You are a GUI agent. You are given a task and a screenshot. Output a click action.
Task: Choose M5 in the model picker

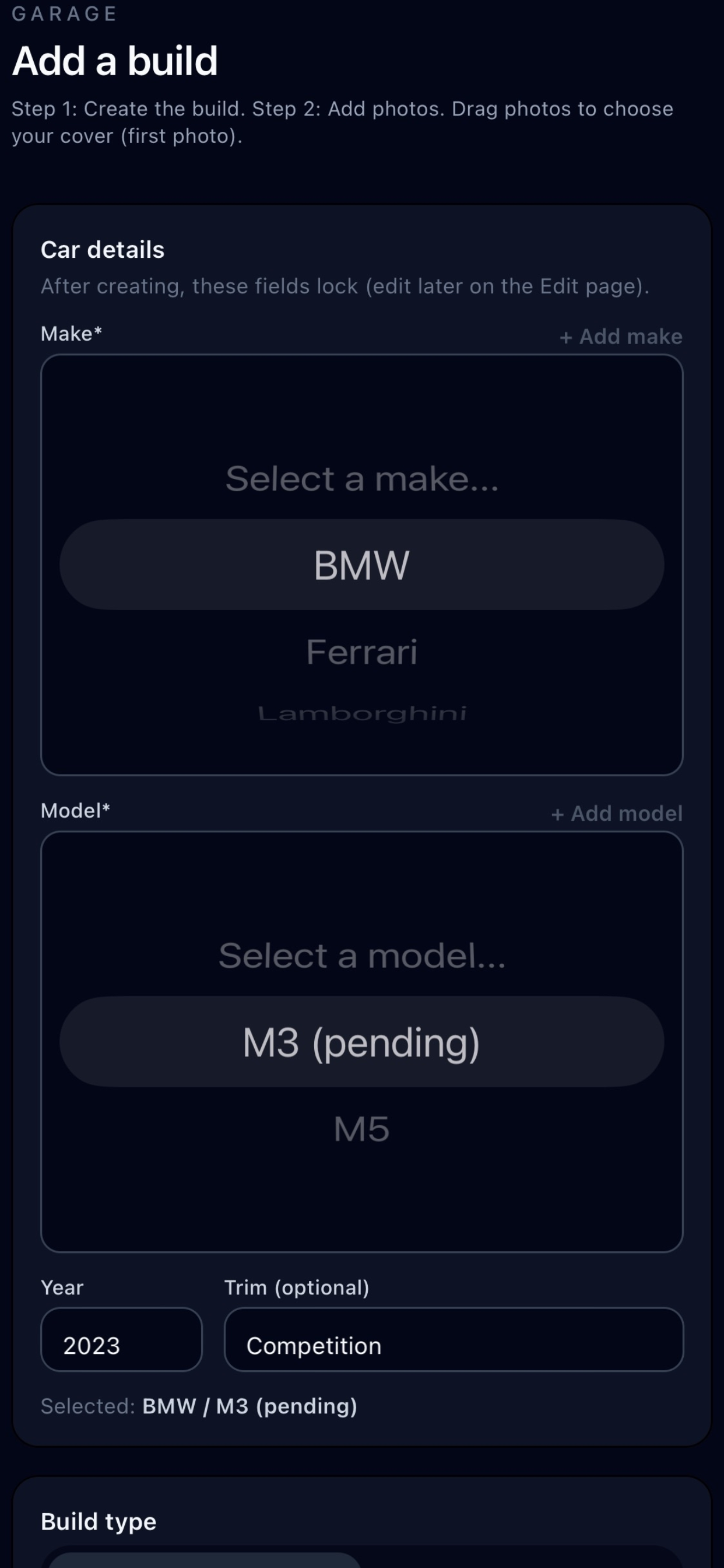[x=361, y=1129]
